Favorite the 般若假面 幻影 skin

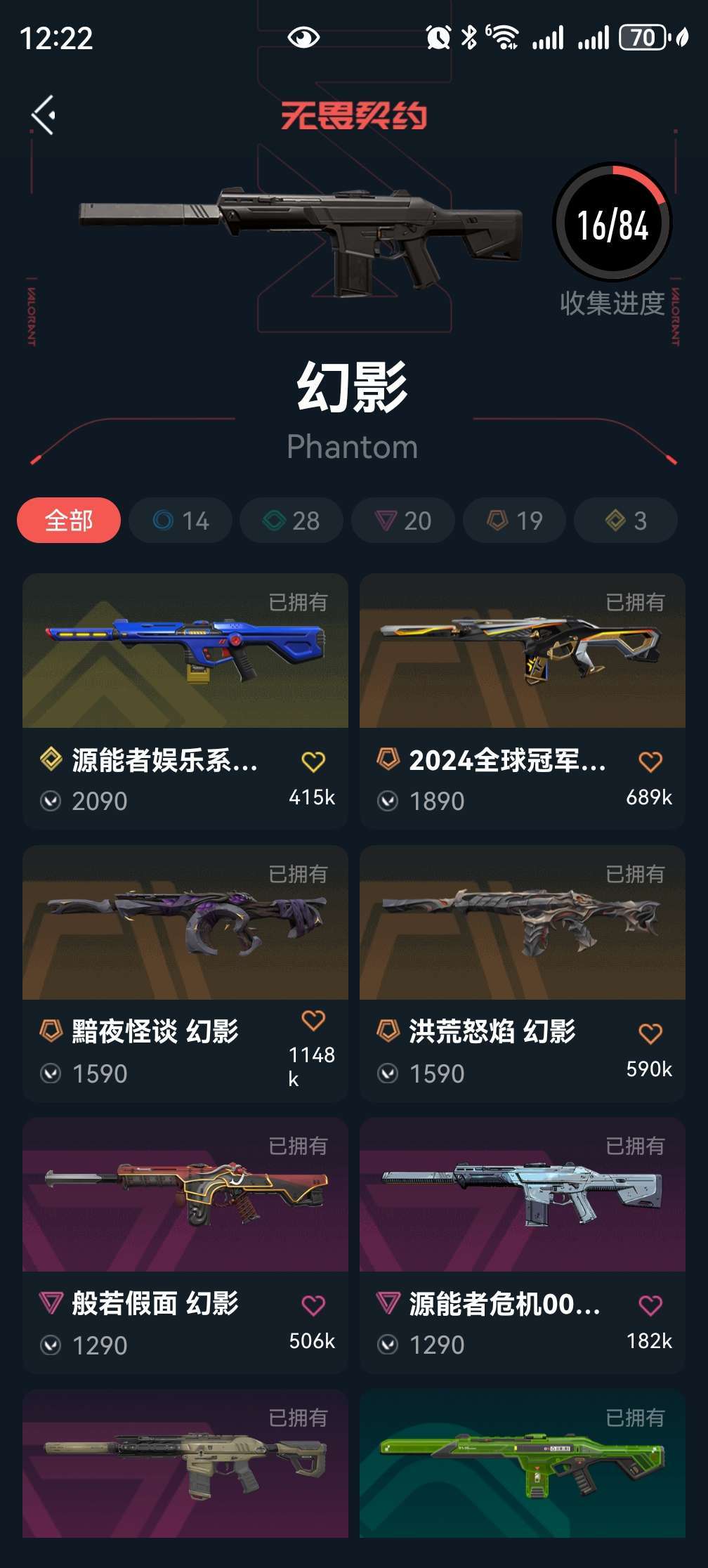point(313,1305)
